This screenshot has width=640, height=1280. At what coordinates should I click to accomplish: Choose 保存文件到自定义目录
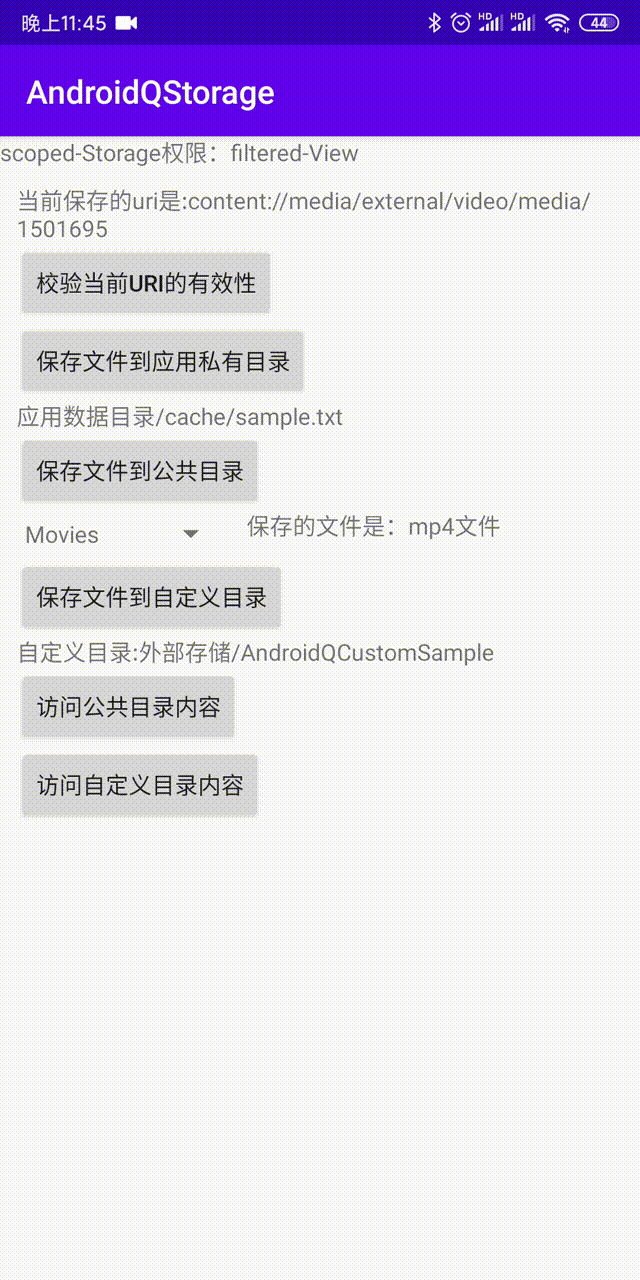click(x=151, y=598)
